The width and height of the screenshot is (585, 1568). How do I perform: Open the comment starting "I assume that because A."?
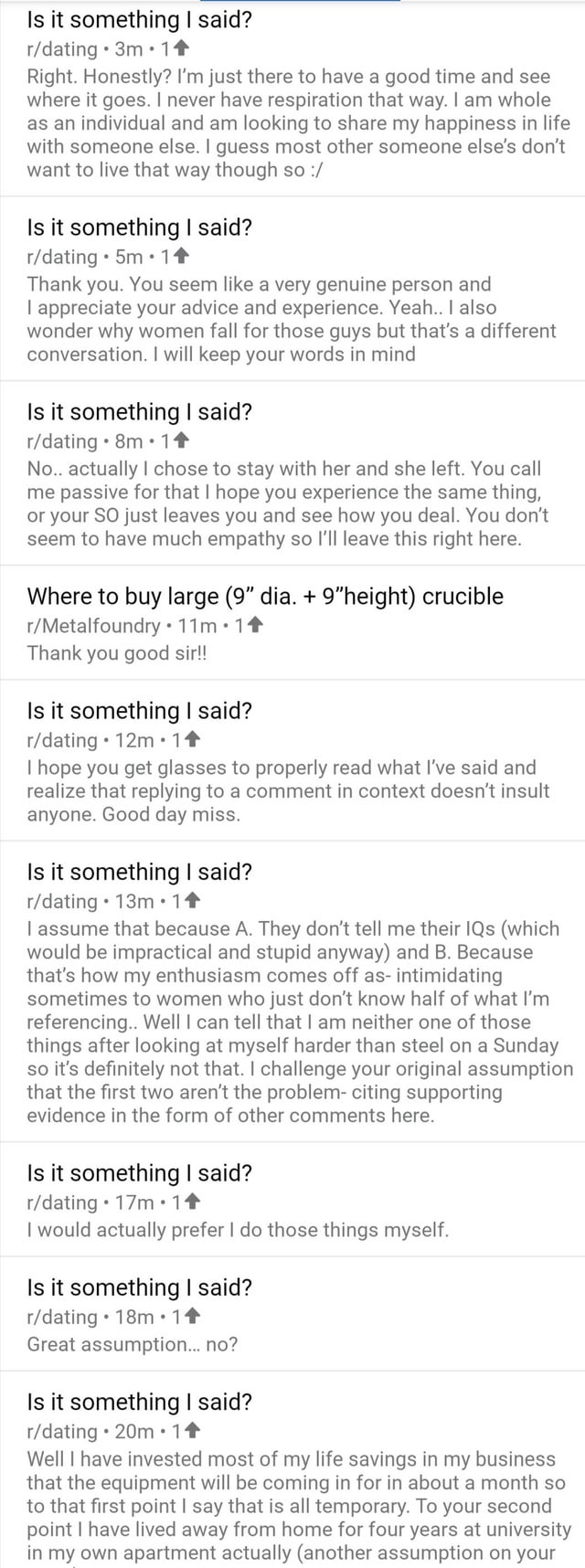(292, 1022)
